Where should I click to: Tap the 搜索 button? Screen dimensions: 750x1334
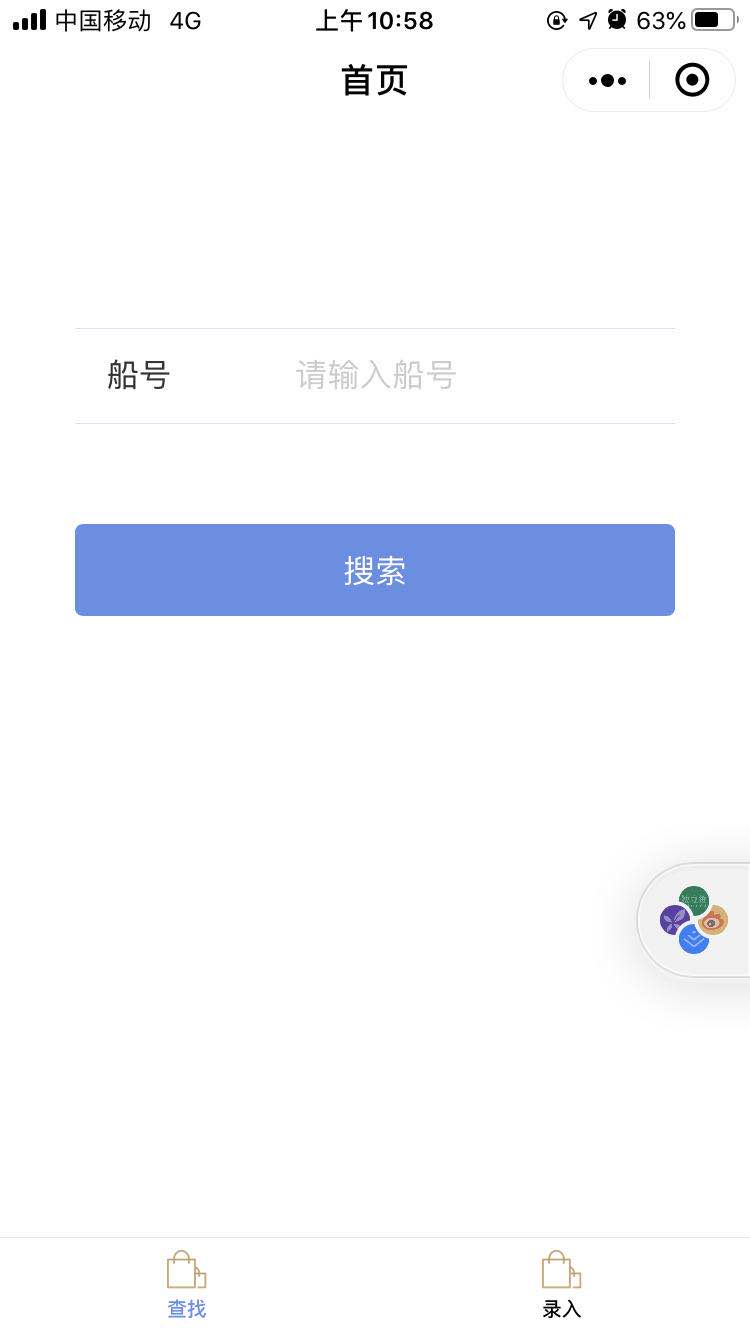(375, 570)
